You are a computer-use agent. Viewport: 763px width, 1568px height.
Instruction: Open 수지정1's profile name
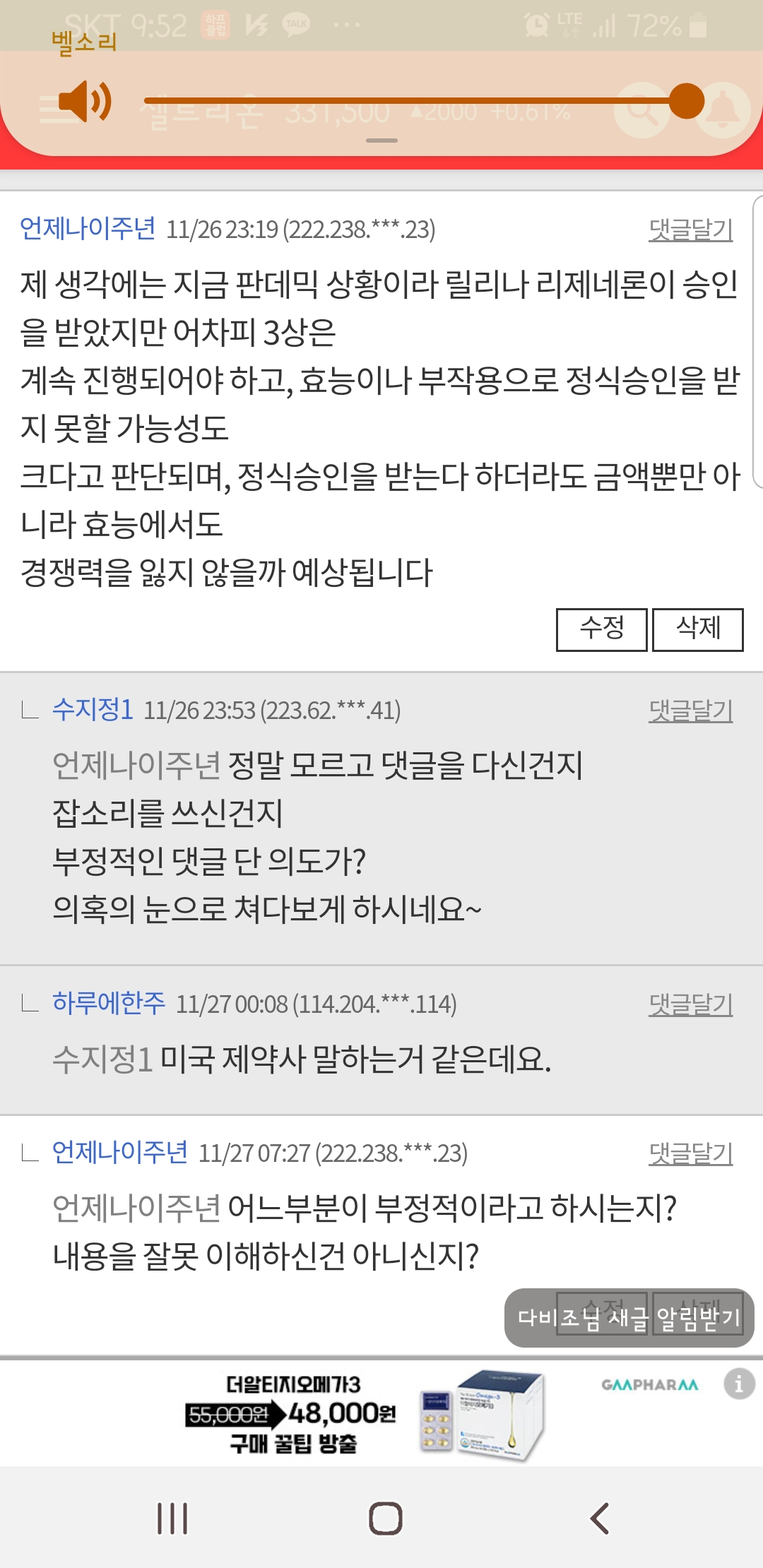pyautogui.click(x=93, y=710)
